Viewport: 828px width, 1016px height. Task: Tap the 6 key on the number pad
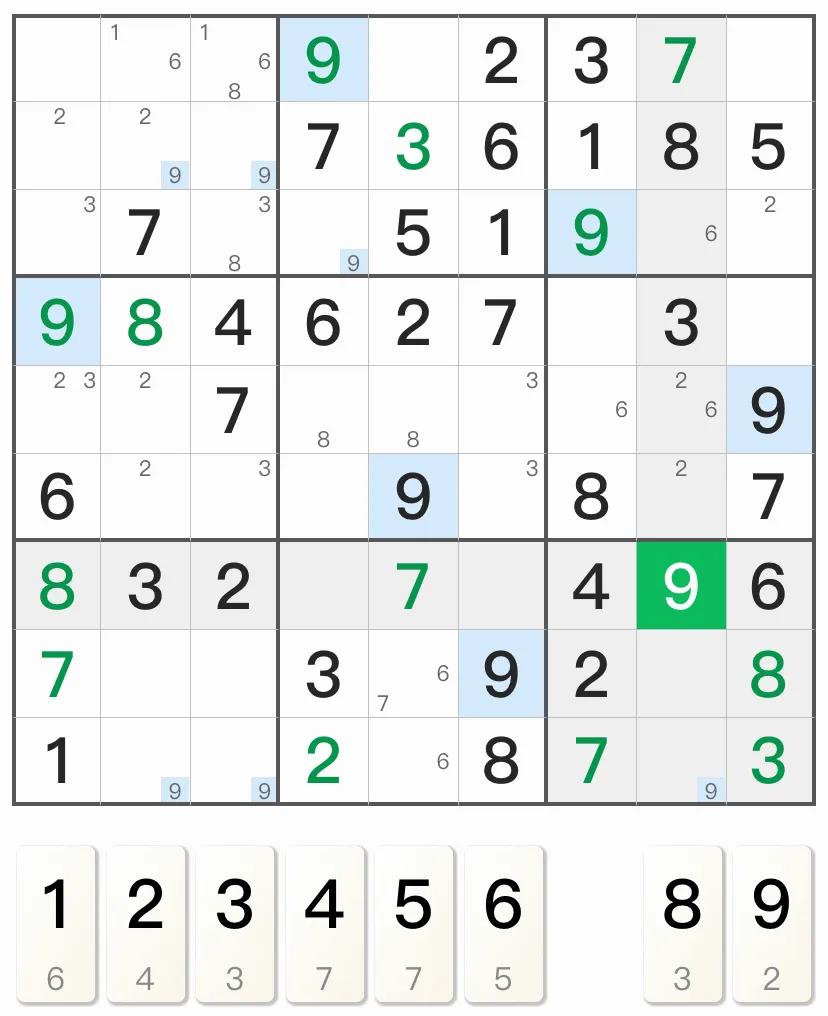click(503, 922)
